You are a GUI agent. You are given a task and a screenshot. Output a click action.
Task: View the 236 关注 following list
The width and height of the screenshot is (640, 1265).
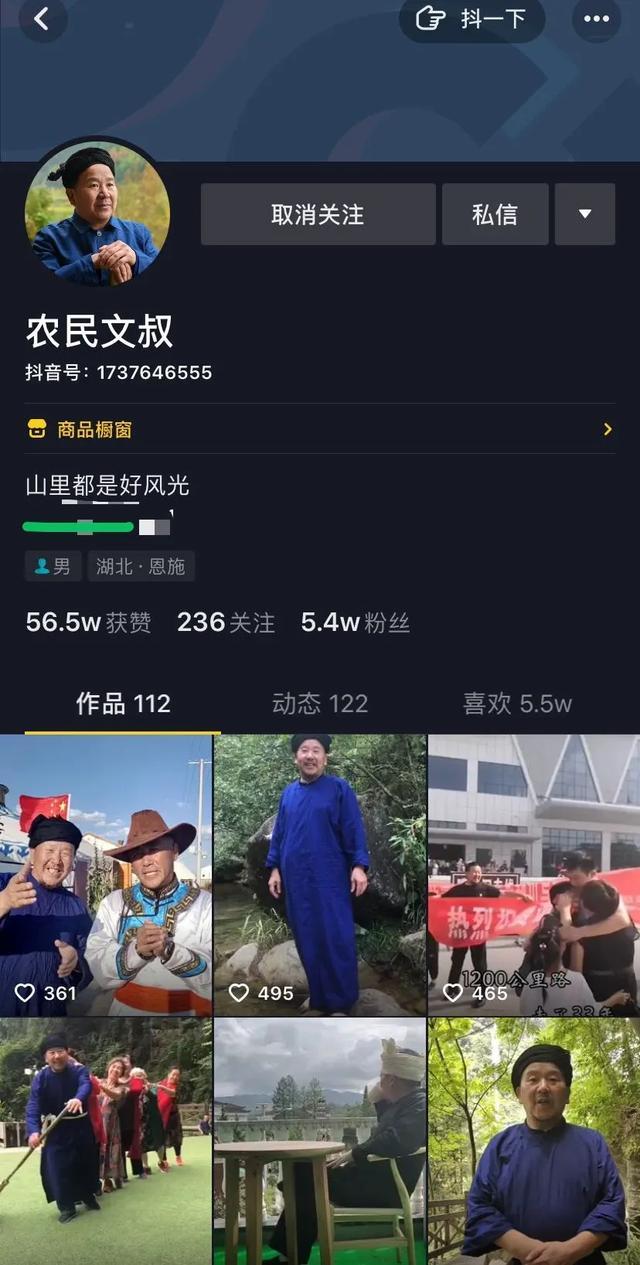pyautogui.click(x=226, y=622)
